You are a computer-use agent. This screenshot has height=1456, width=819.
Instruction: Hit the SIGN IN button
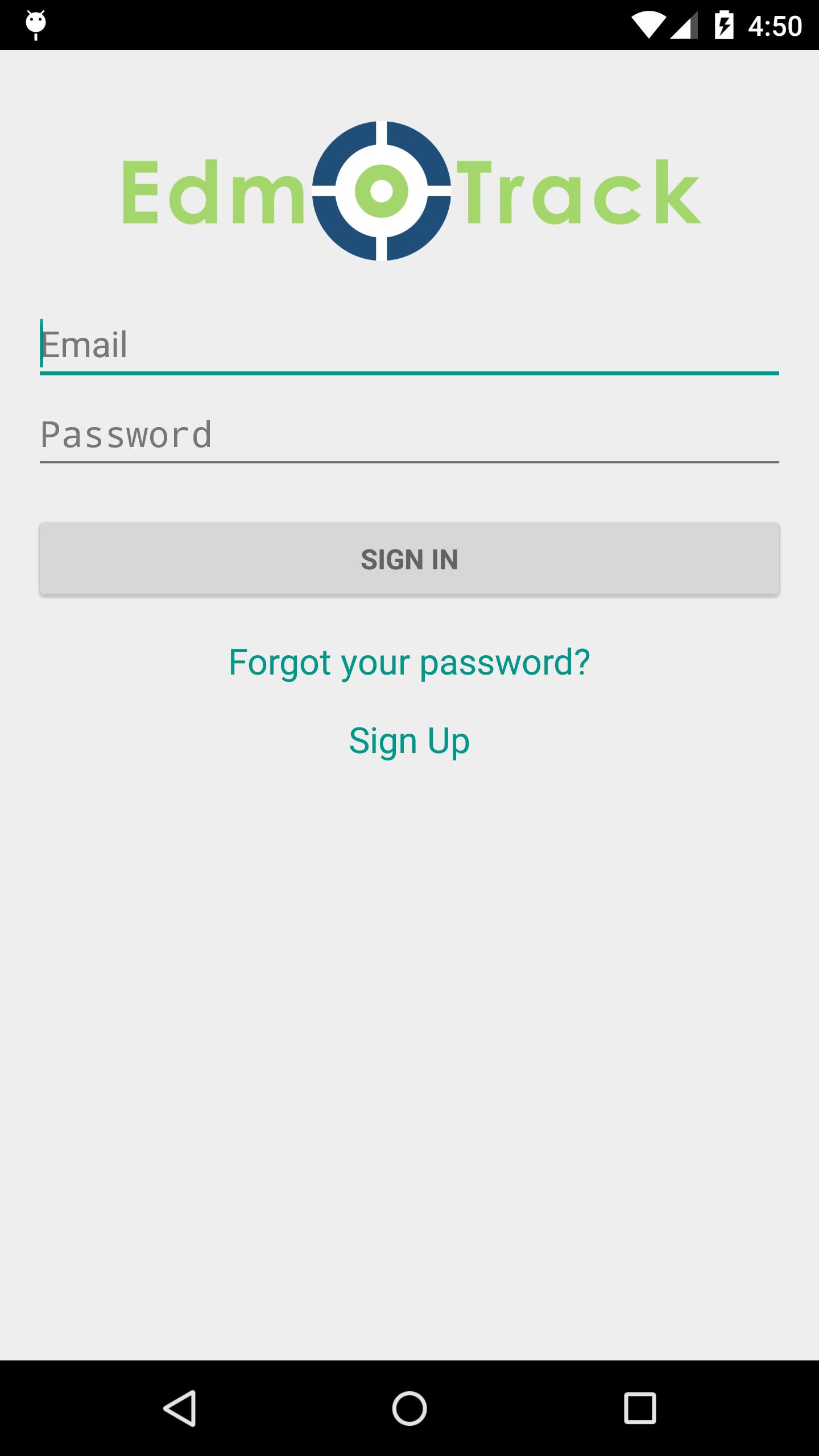[409, 559]
